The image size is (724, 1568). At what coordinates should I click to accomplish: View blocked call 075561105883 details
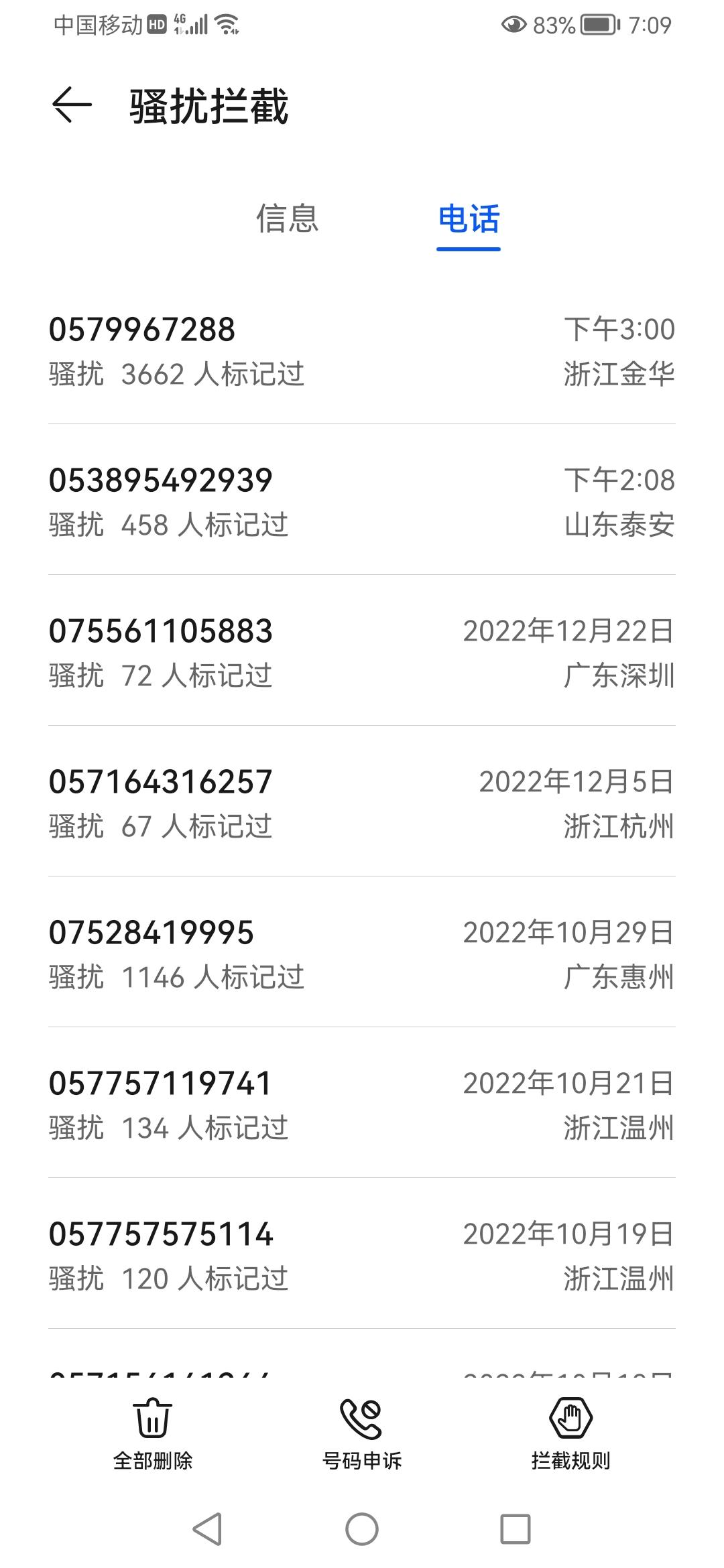coord(361,652)
